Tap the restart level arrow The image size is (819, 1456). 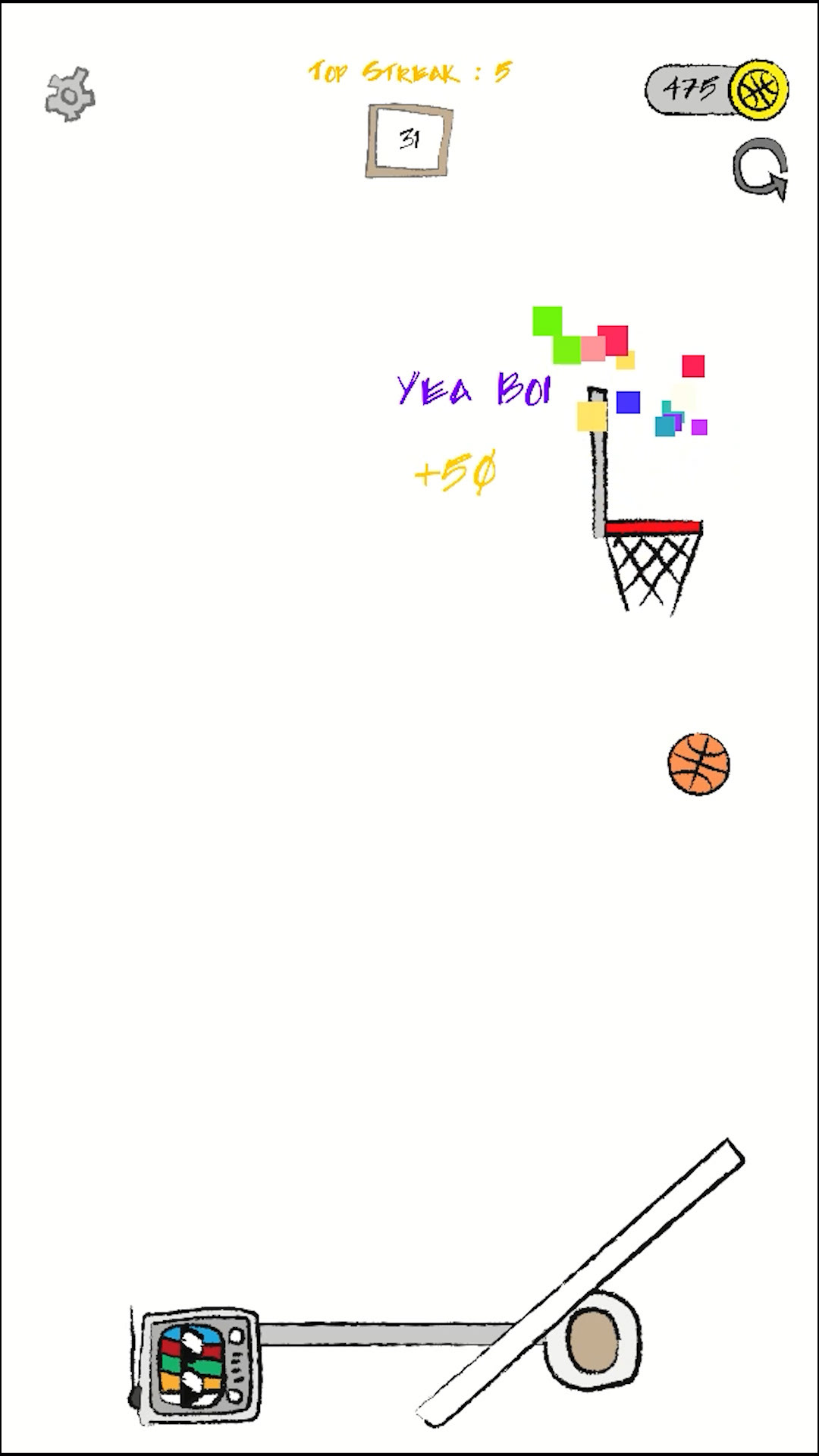click(760, 169)
